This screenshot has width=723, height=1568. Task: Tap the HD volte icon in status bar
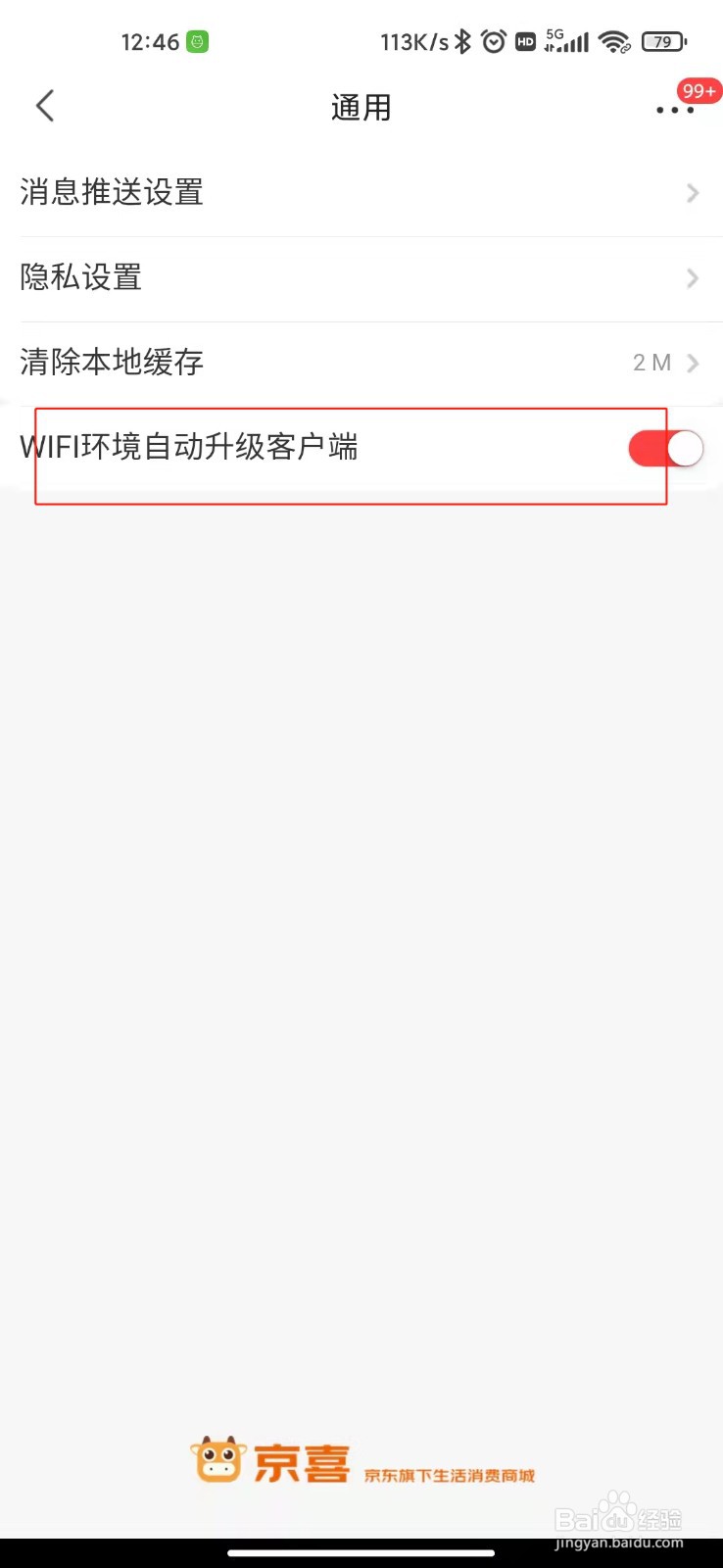tap(525, 41)
